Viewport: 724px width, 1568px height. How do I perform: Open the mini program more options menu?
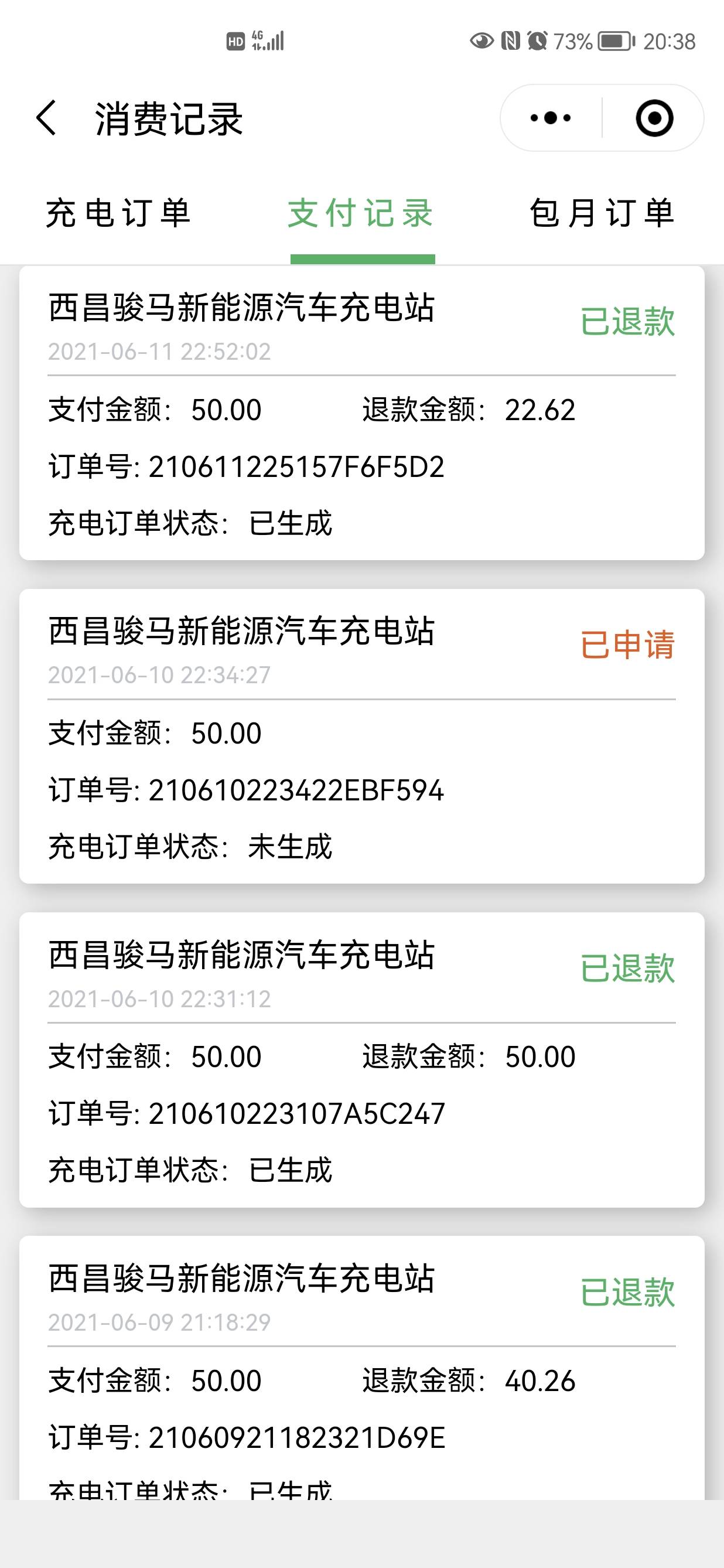(551, 118)
